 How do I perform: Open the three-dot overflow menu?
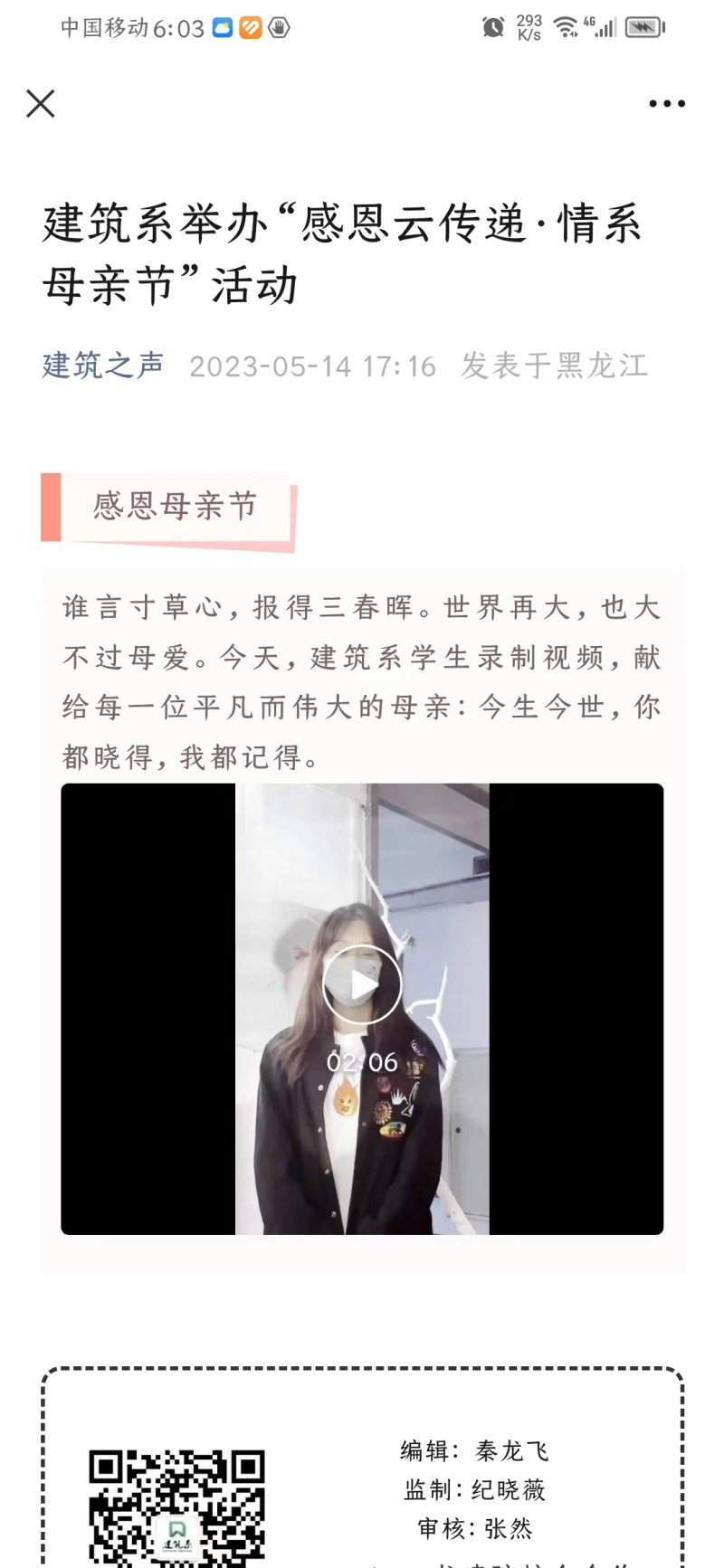667,104
